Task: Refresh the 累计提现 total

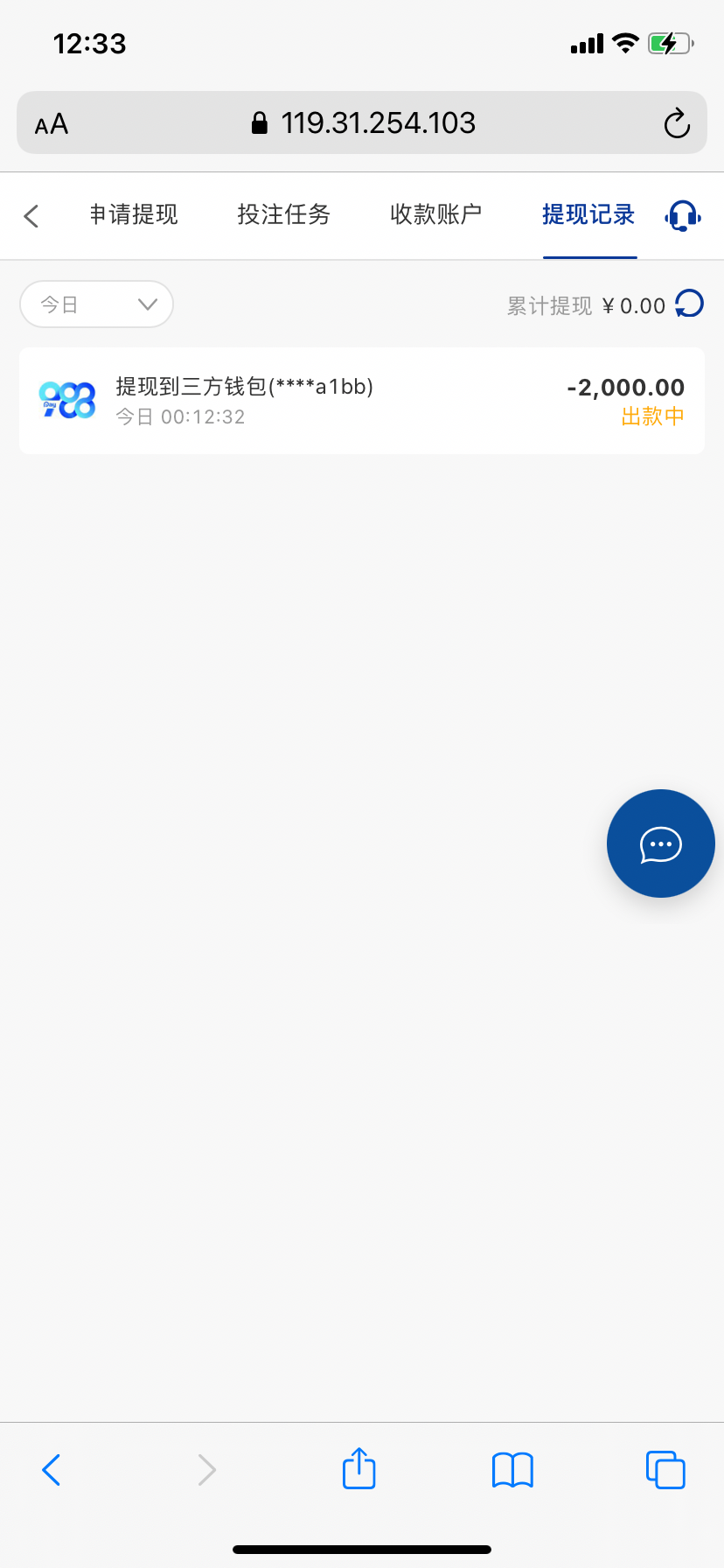Action: pos(690,304)
